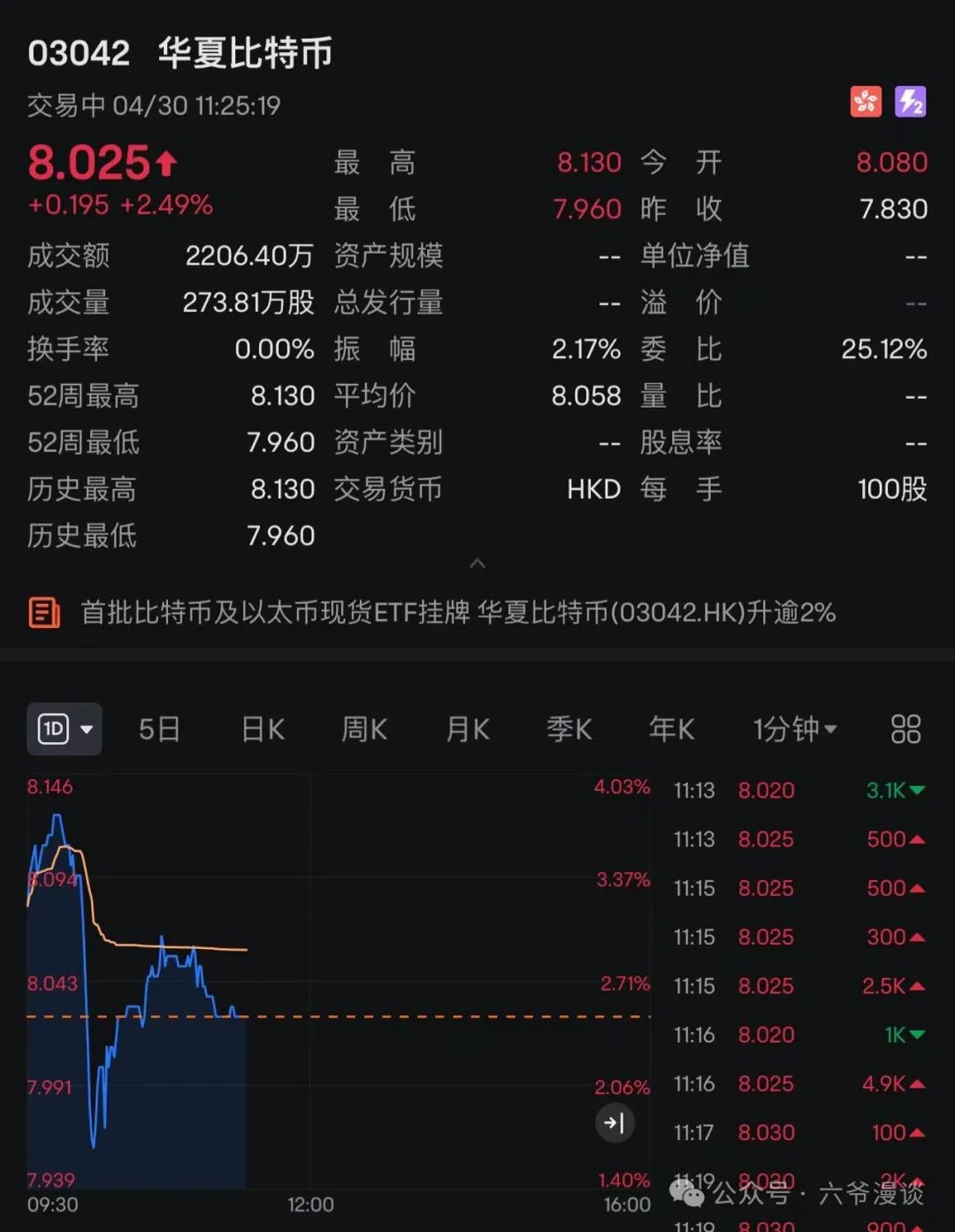
Task: Tap the purple lightning Lv2 icon
Action: pyautogui.click(x=910, y=103)
